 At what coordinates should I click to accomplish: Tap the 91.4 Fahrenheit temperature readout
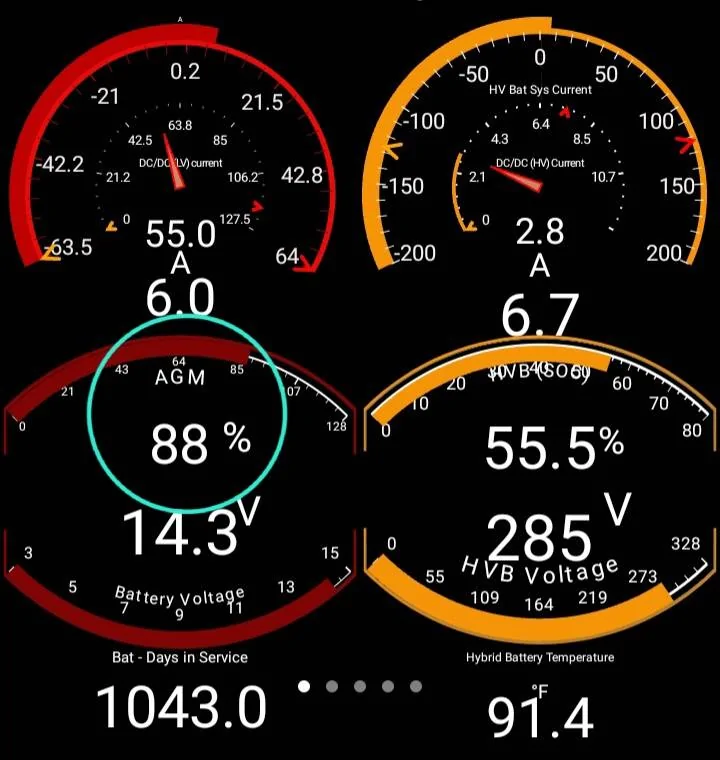(x=540, y=712)
